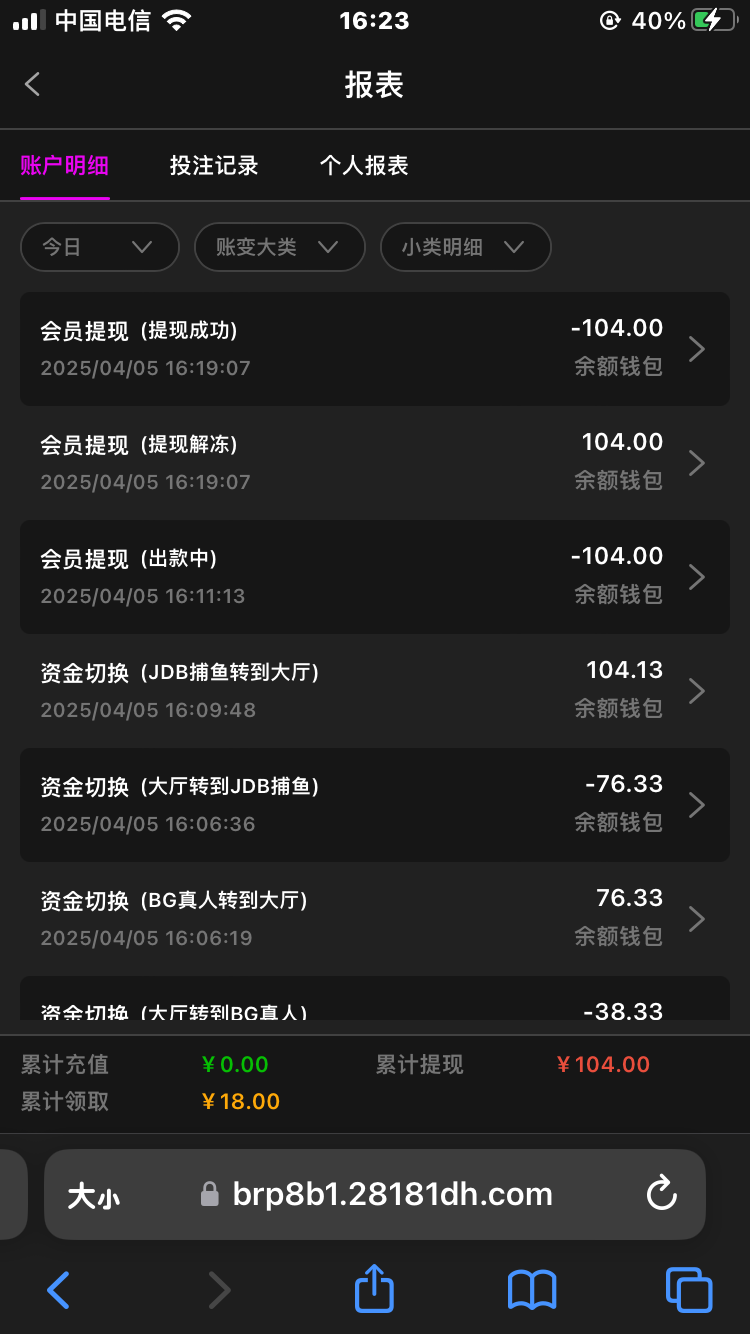
Task: Open Safari bookmarks
Action: coord(531,1290)
